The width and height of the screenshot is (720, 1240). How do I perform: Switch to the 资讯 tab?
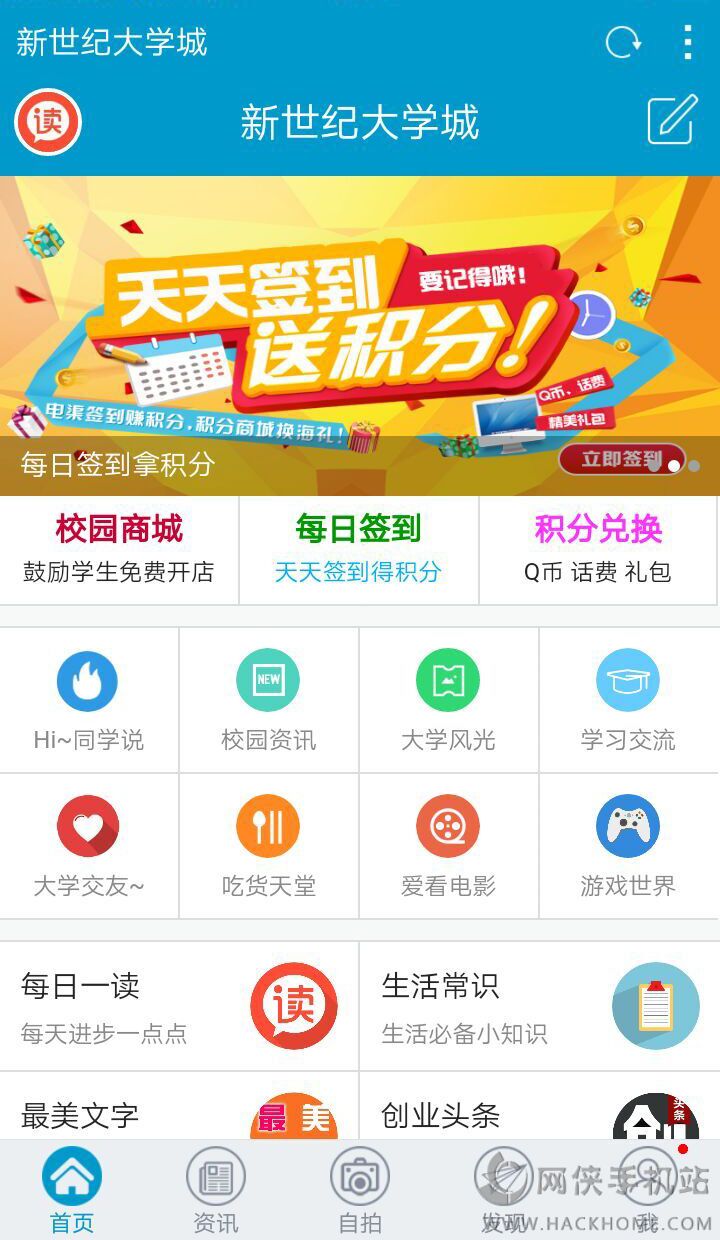pos(216,1192)
